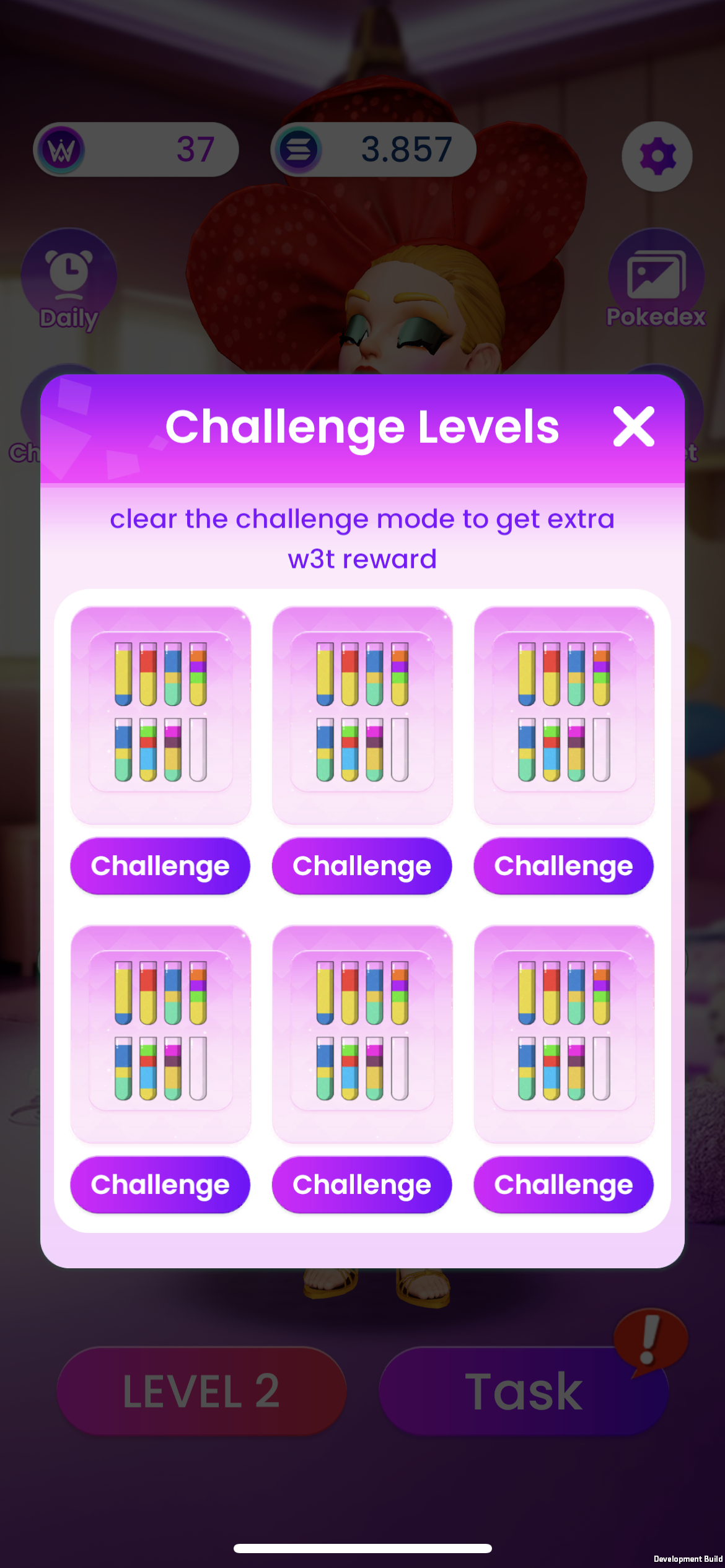Start the middle challenge in the top row
725x1568 pixels.
362,866
